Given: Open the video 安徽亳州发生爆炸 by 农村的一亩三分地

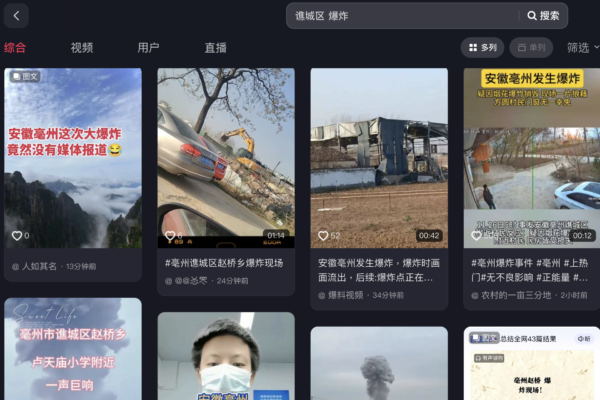Looking at the screenshot, I should point(531,155).
